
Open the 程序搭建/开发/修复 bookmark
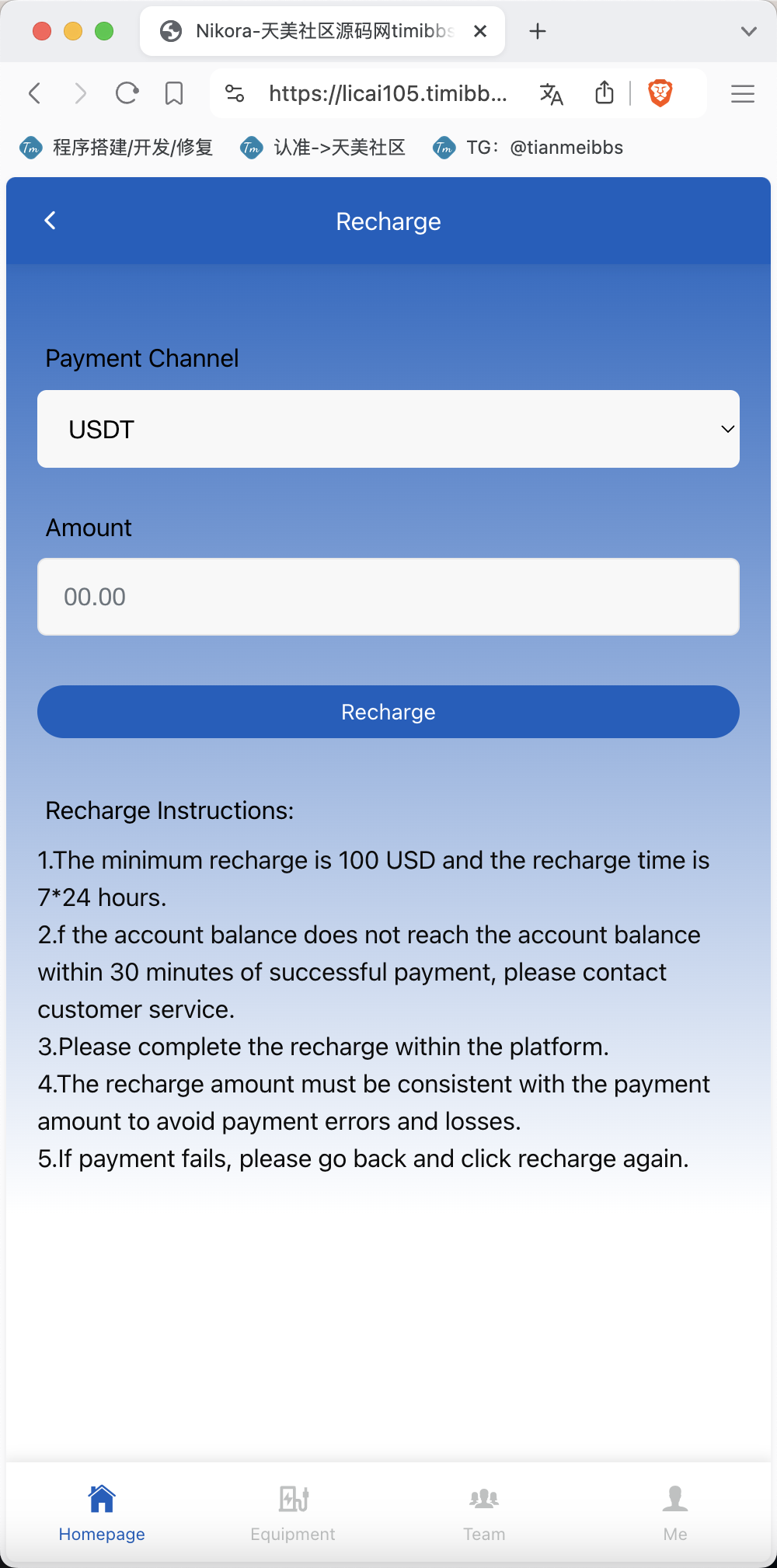[117, 148]
